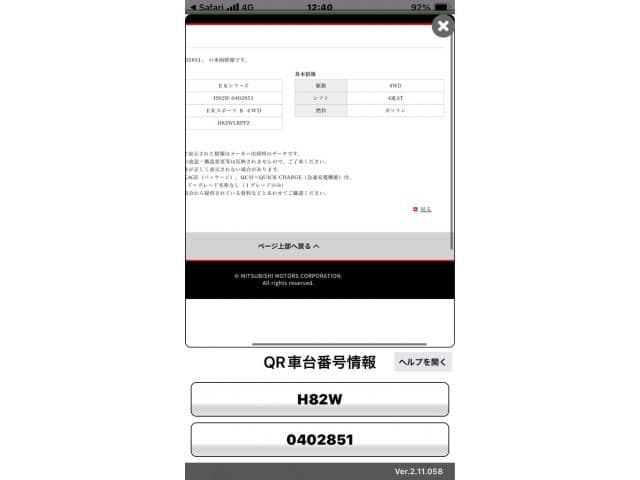The width and height of the screenshot is (640, 480).
Task: Tap the H82W model code field
Action: [x=319, y=399]
